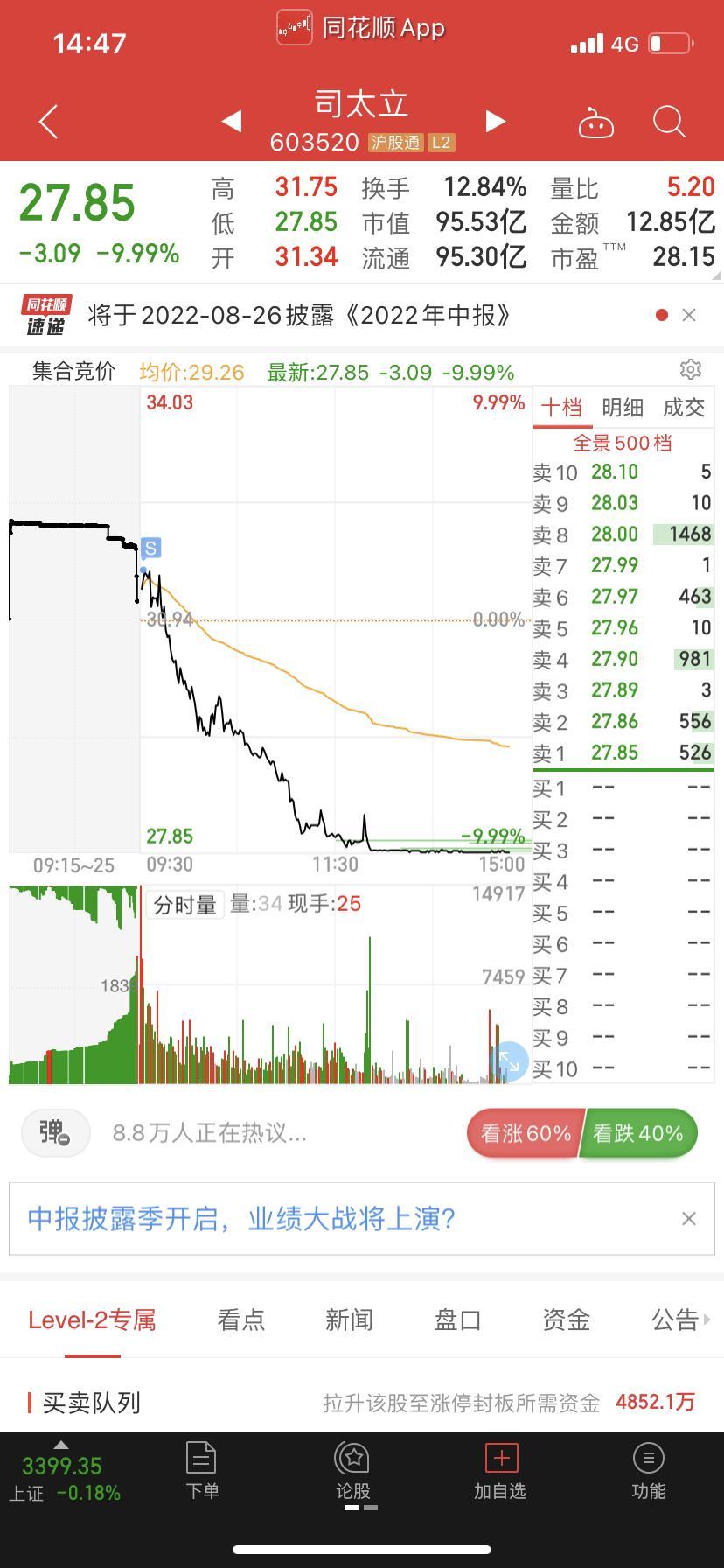The width and height of the screenshot is (724, 1568).
Task: Open 全景500档 order book
Action: coord(623,443)
